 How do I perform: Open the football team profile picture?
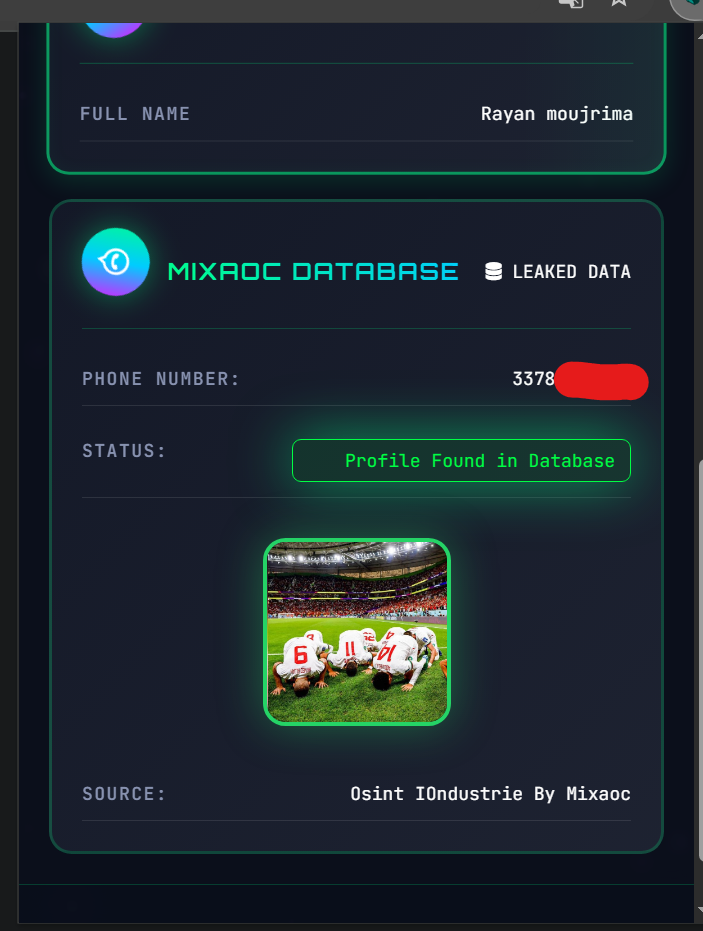click(357, 631)
